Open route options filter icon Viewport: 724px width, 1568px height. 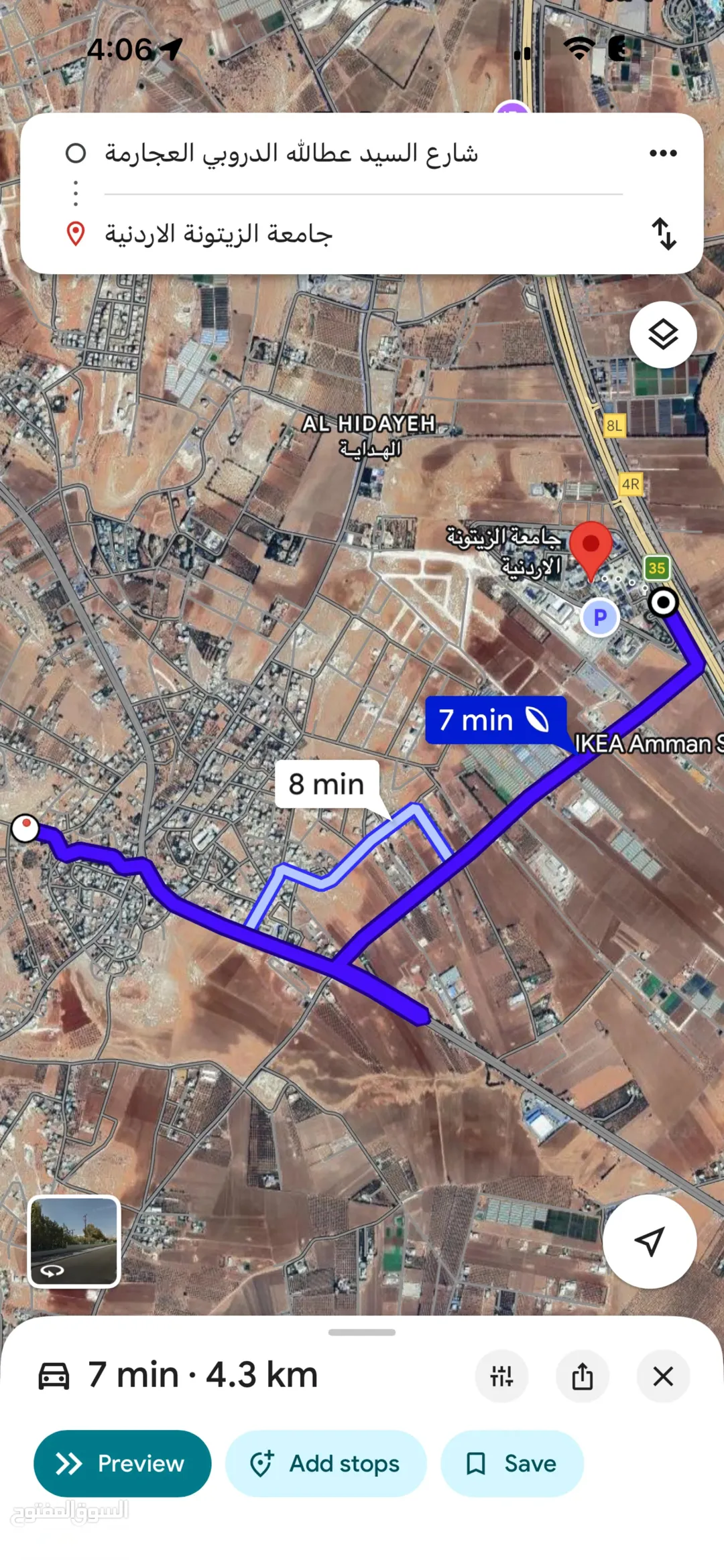pyautogui.click(x=501, y=1376)
